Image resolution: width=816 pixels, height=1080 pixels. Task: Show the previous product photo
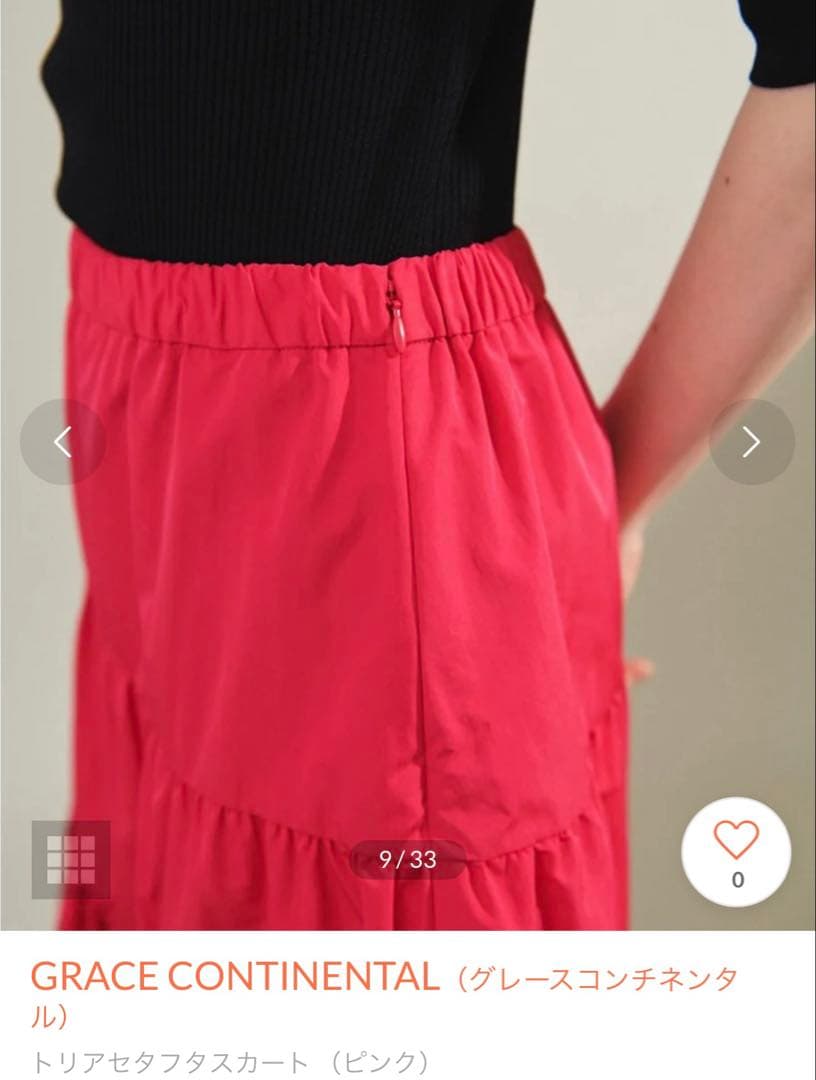(63, 442)
